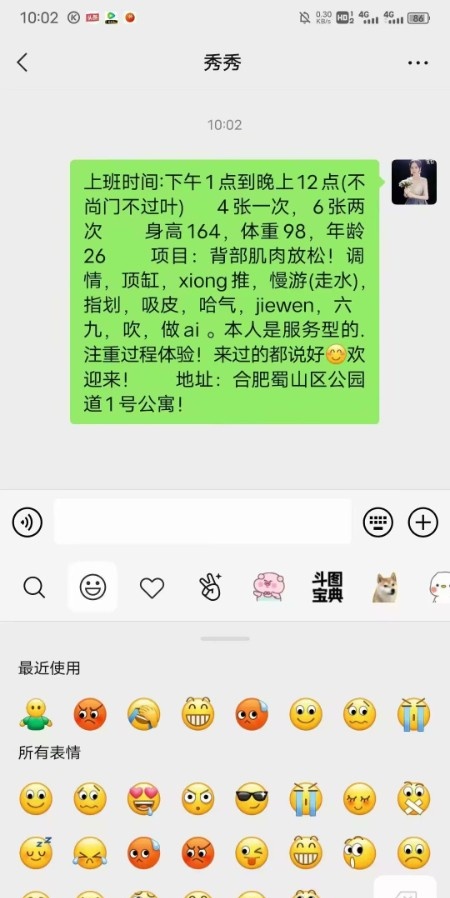450x898 pixels.
Task: Open the chat overflow menu
Action: pyautogui.click(x=418, y=63)
